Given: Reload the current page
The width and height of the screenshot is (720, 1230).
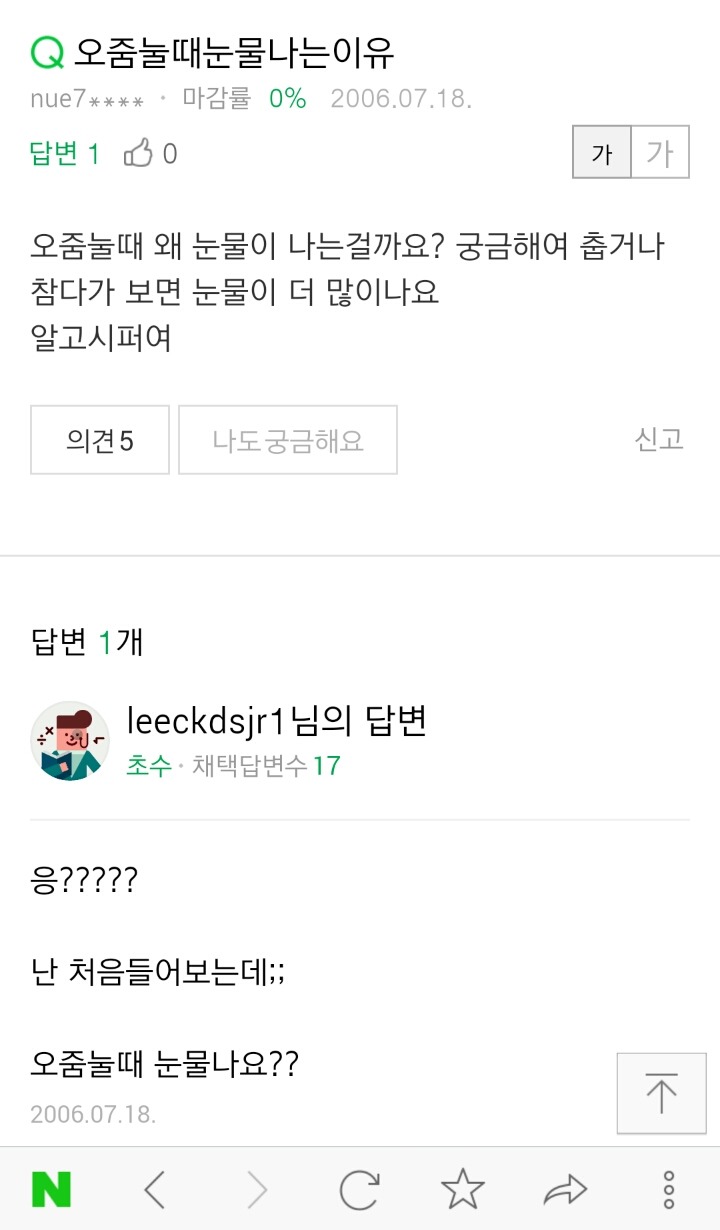Looking at the screenshot, I should click(359, 1190).
